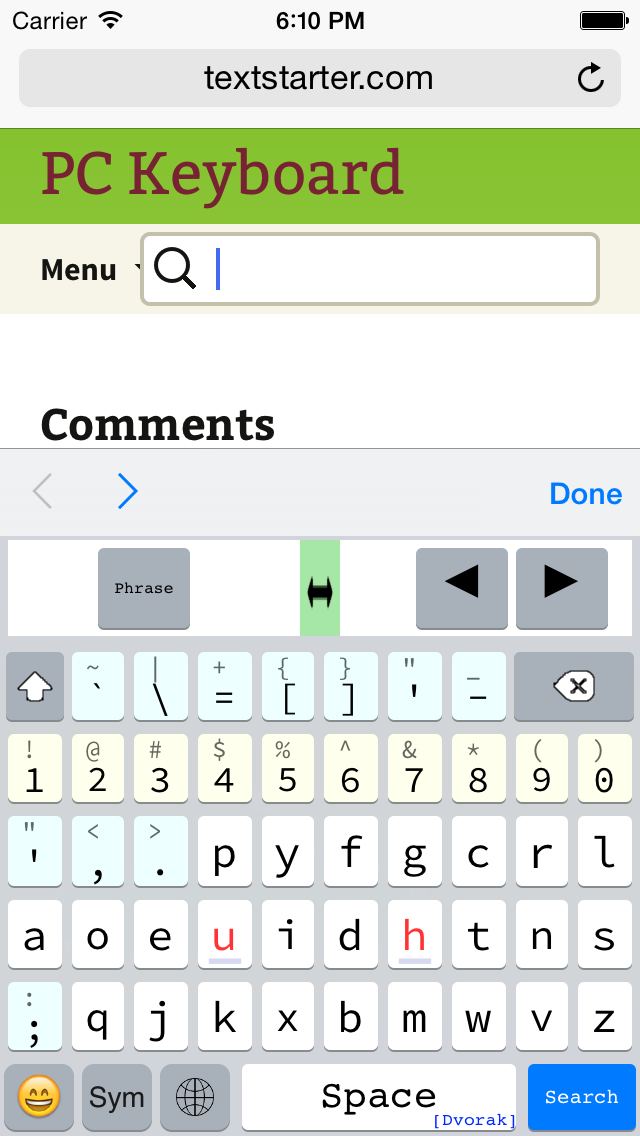Open the Phrase key
The height and width of the screenshot is (1136, 640).
144,588
